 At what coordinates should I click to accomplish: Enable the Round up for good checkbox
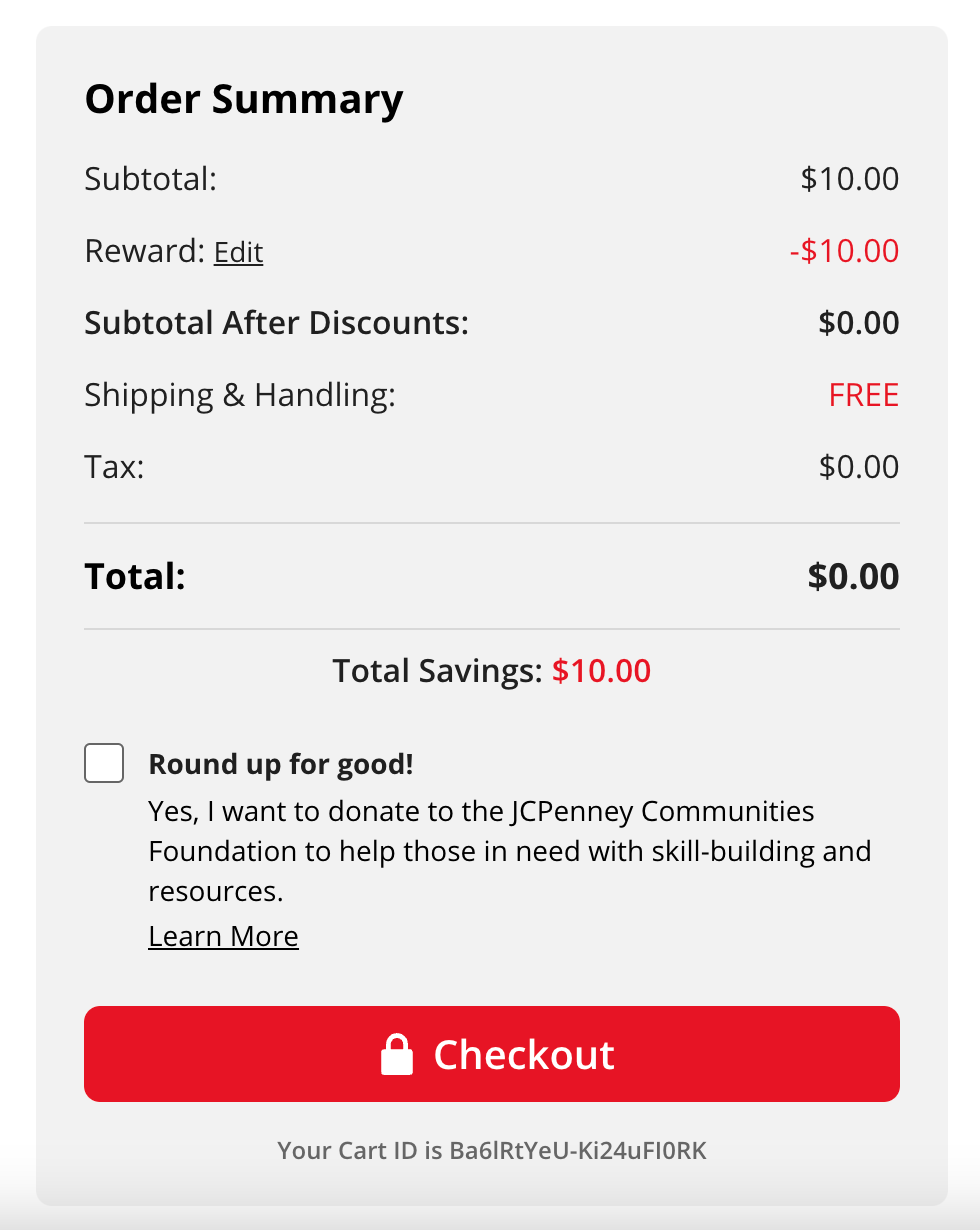tap(104, 763)
